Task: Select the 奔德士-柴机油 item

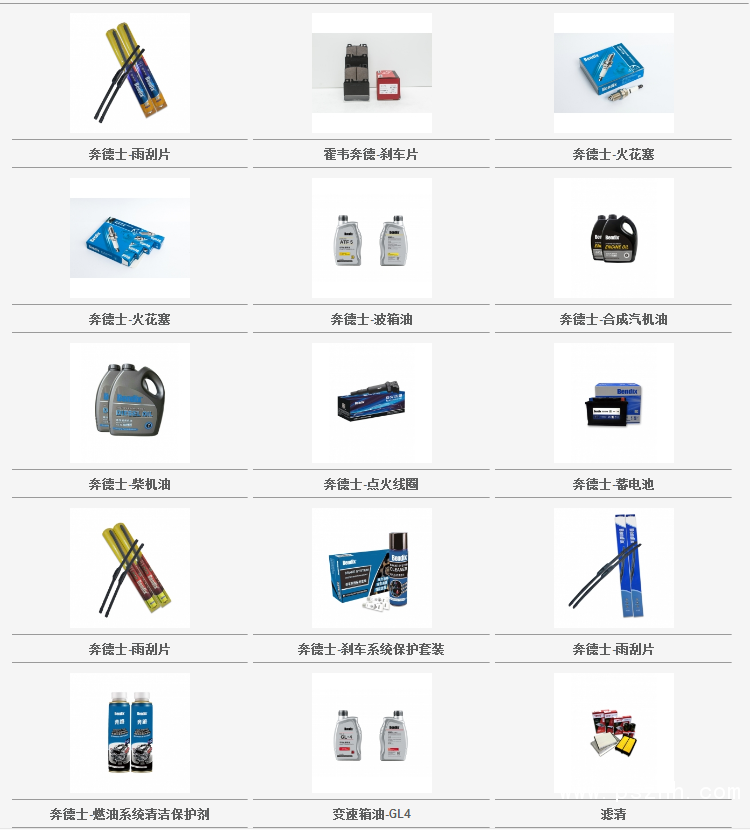Action: tap(129, 403)
